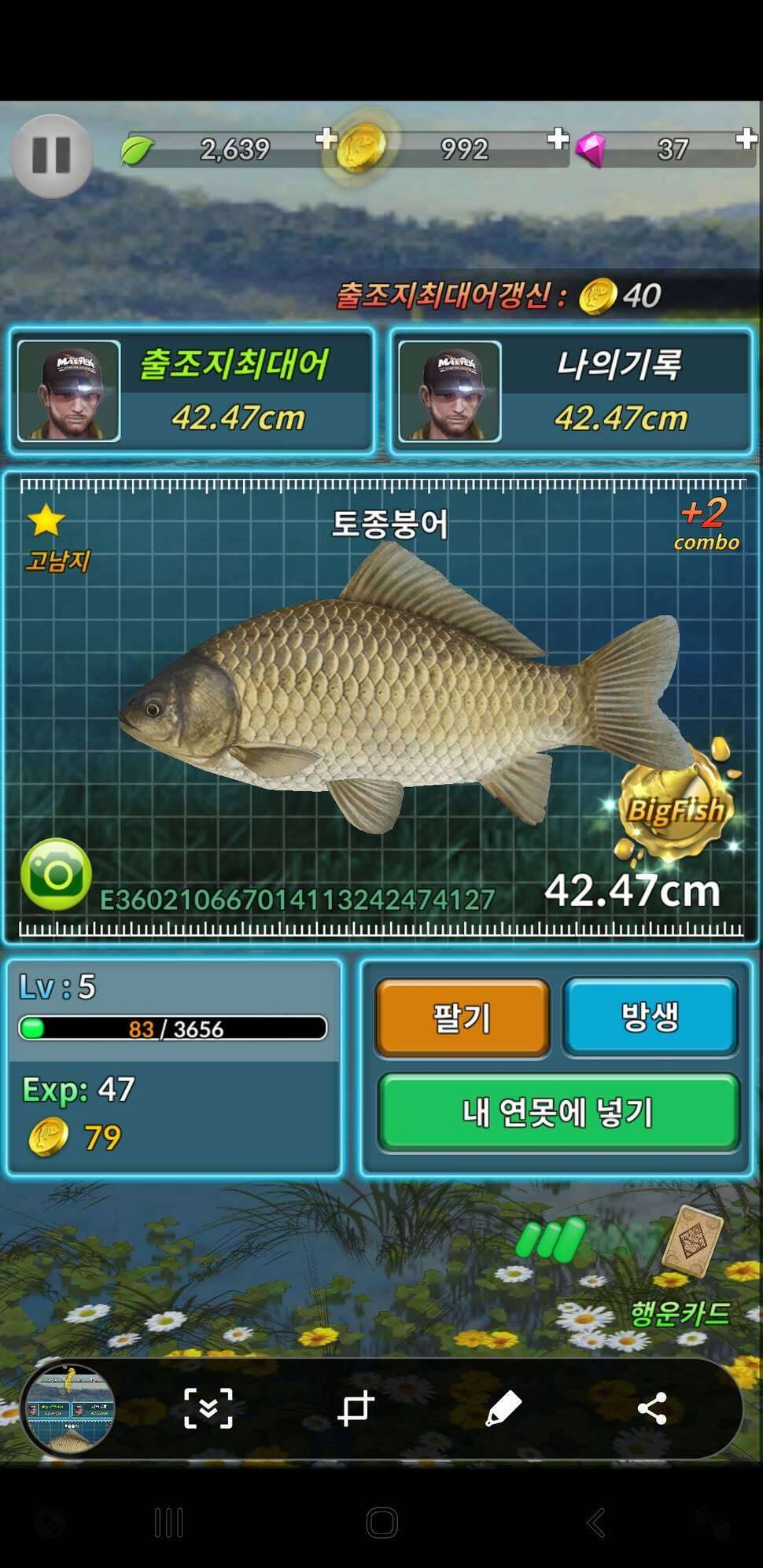The height and width of the screenshot is (1568, 763).
Task: Tap 내 연못에 넣기 button
Action: 558,1112
